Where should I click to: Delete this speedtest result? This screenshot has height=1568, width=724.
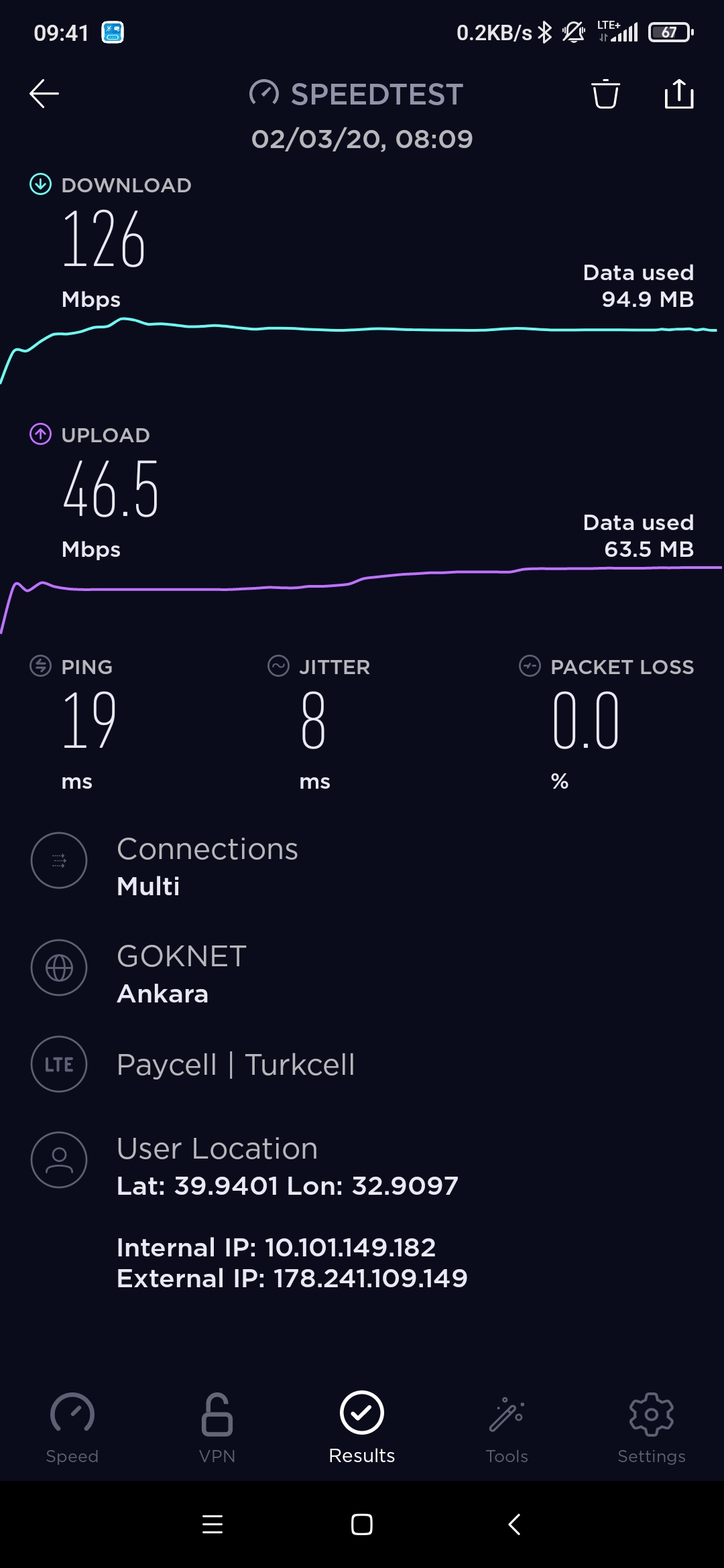click(605, 94)
